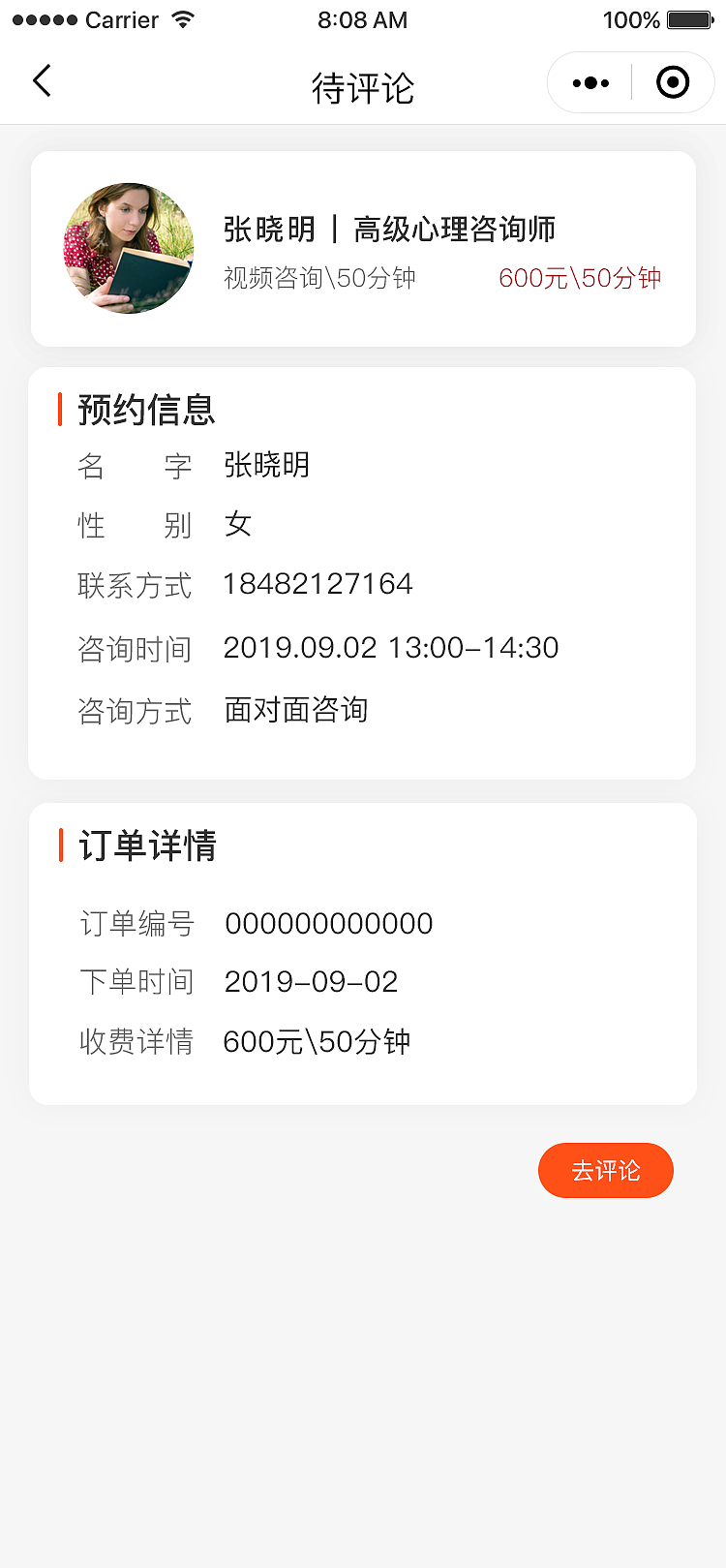Tap the cellular signal dots indicator

point(39,17)
